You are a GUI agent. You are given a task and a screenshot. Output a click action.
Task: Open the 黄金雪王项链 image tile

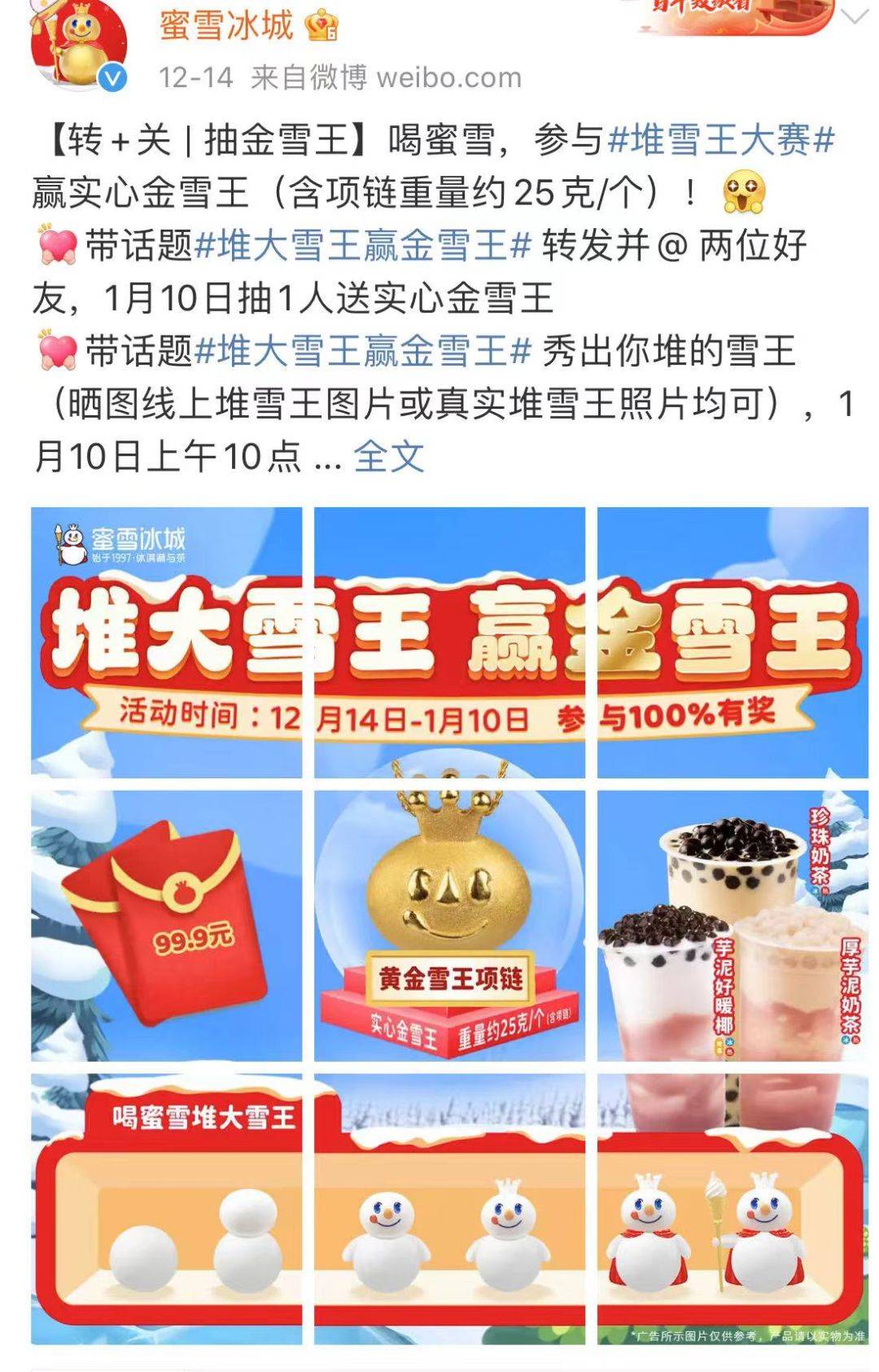pos(449,925)
